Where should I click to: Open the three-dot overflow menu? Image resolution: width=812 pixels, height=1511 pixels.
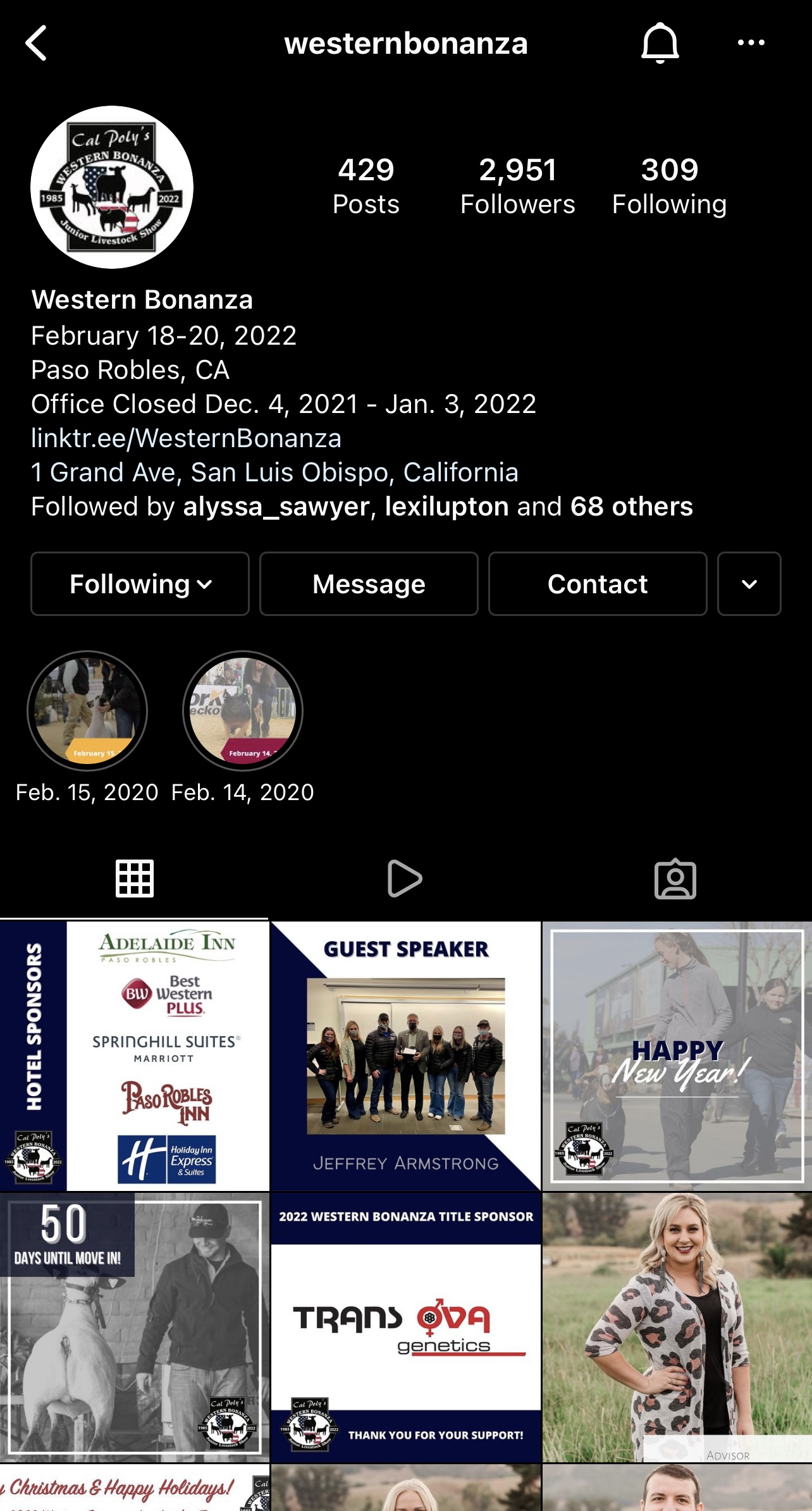tap(751, 43)
